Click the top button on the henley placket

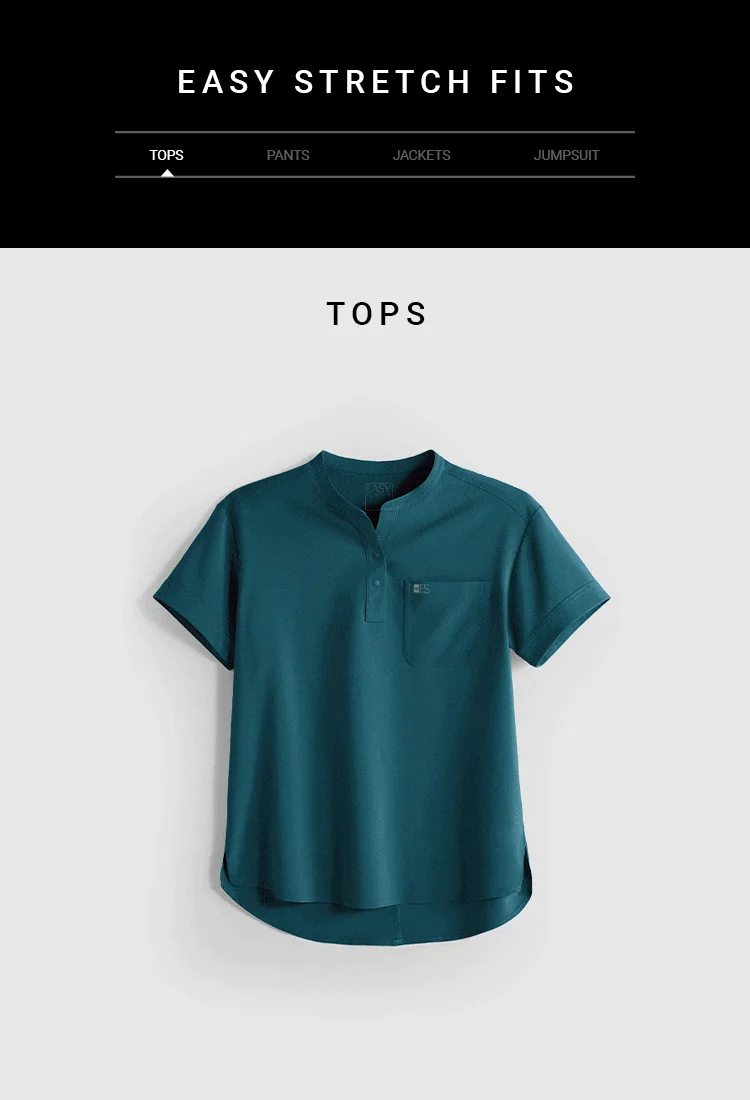point(376,554)
